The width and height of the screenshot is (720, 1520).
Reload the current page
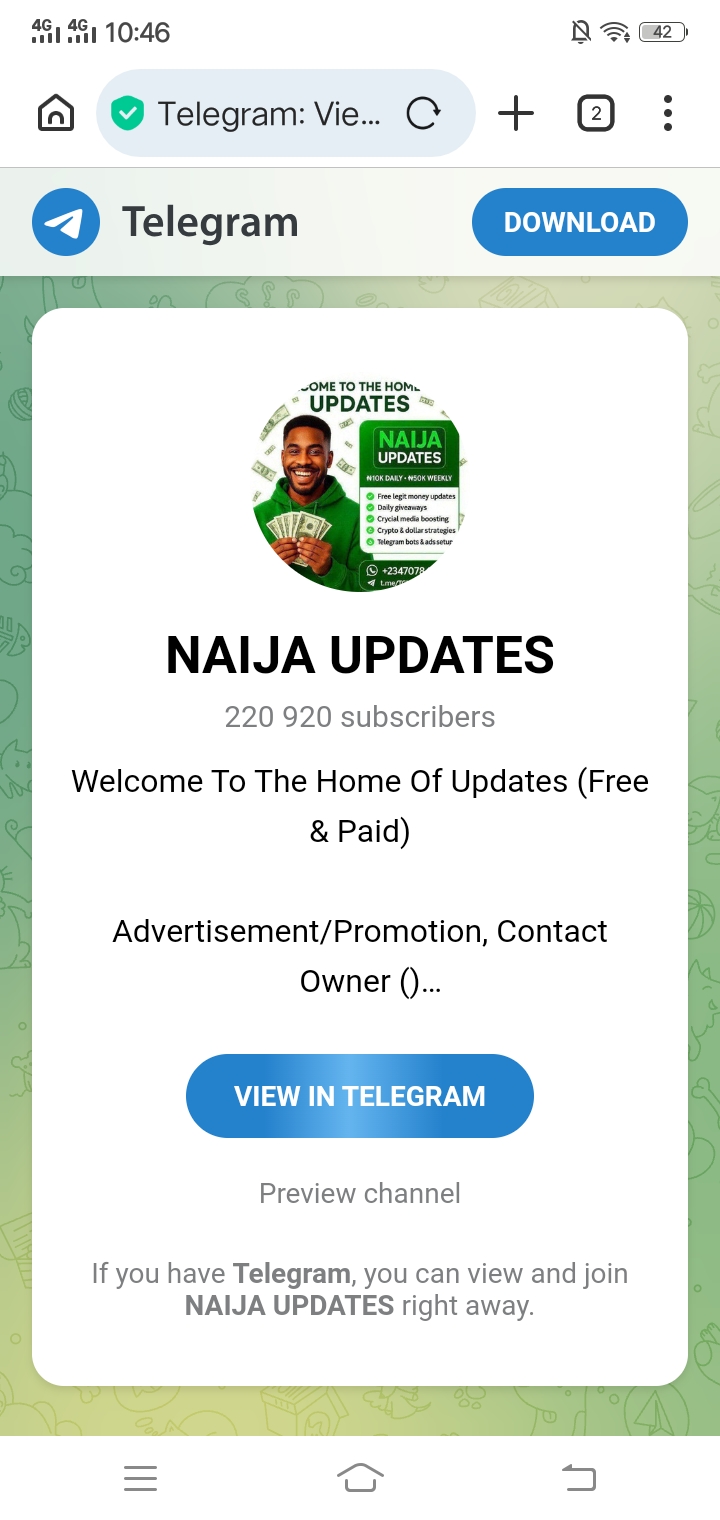[x=423, y=114]
